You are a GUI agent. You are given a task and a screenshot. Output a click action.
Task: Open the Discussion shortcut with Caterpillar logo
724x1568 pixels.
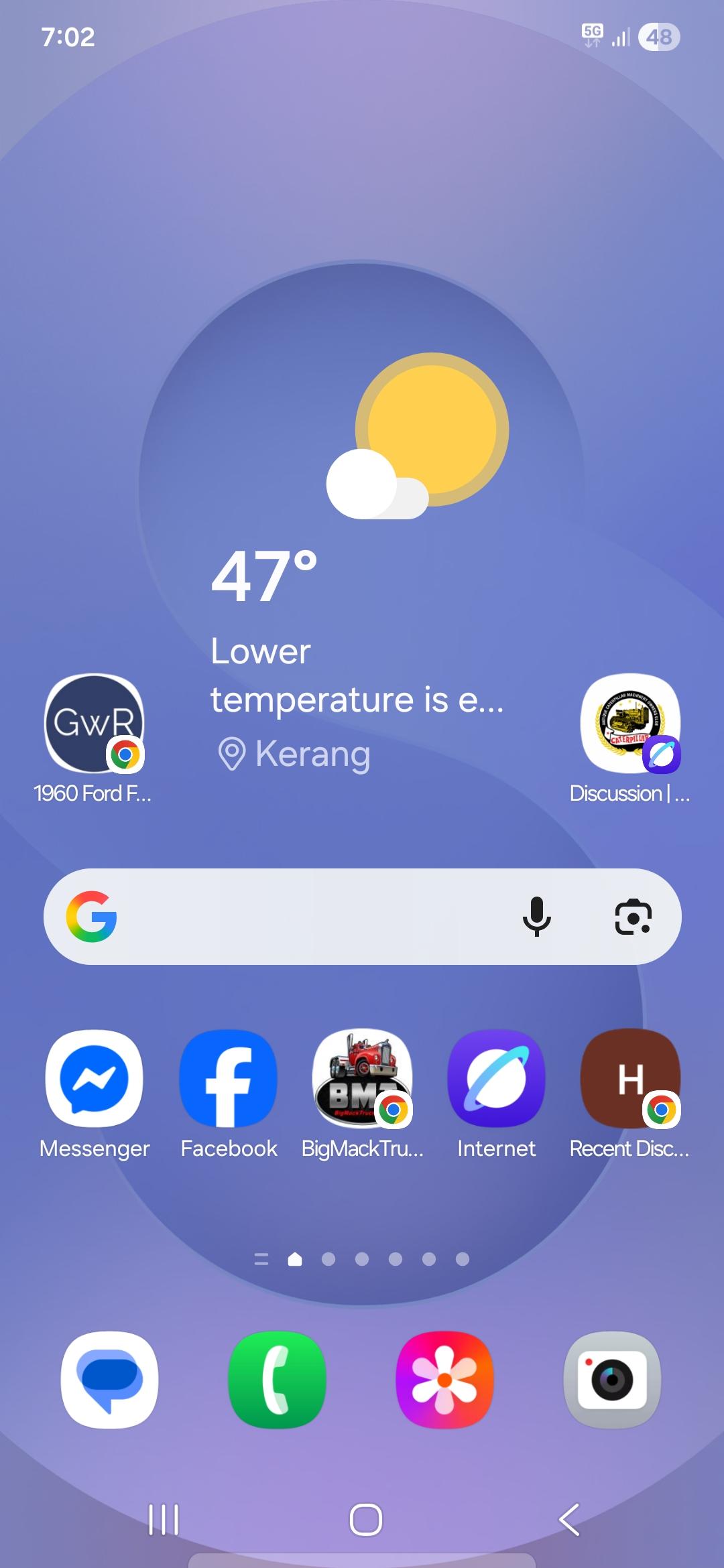pos(630,724)
